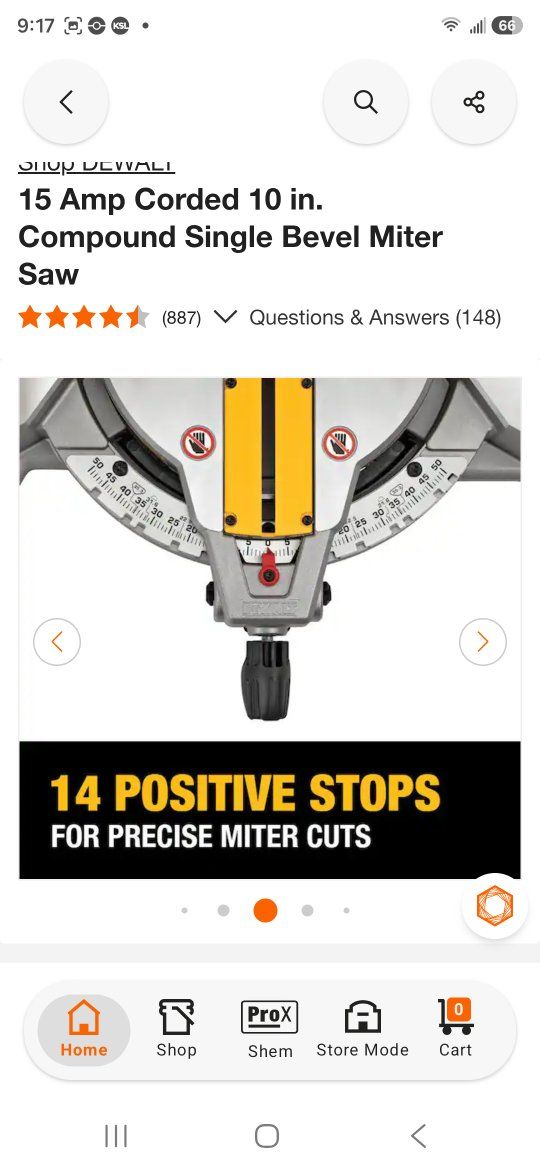Open the Shop DEWALT link
Image resolution: width=540 pixels, height=1170 pixels.
pos(96,166)
